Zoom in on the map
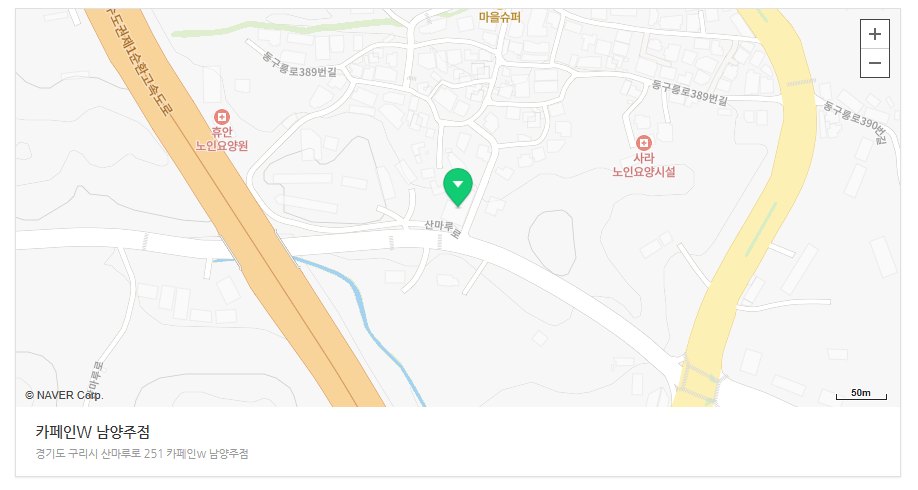This screenshot has width=918, height=490. 875,34
